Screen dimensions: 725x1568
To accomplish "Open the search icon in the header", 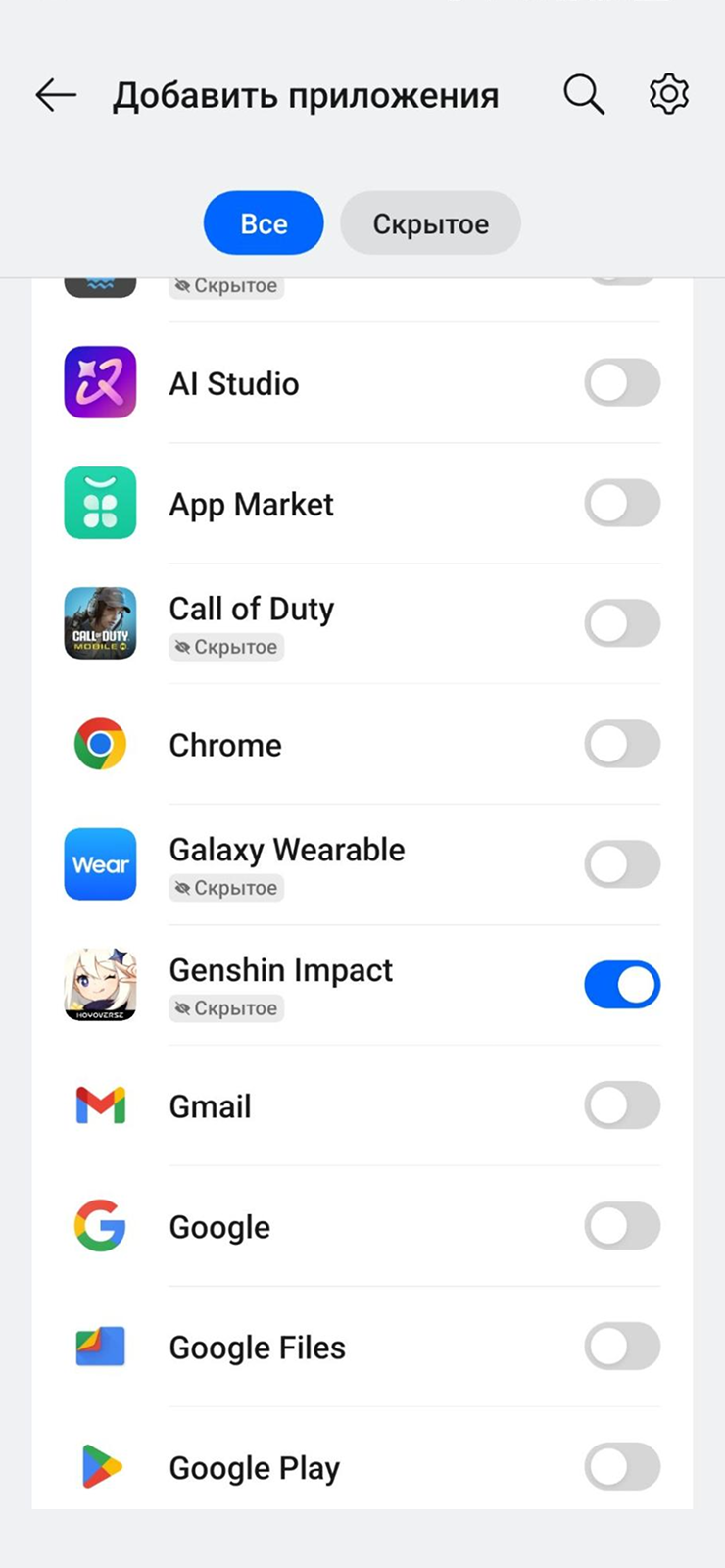I will click(x=584, y=95).
